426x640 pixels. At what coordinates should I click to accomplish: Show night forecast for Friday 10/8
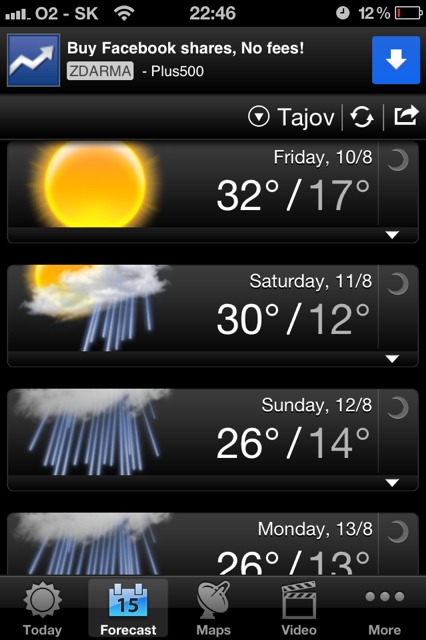click(398, 160)
